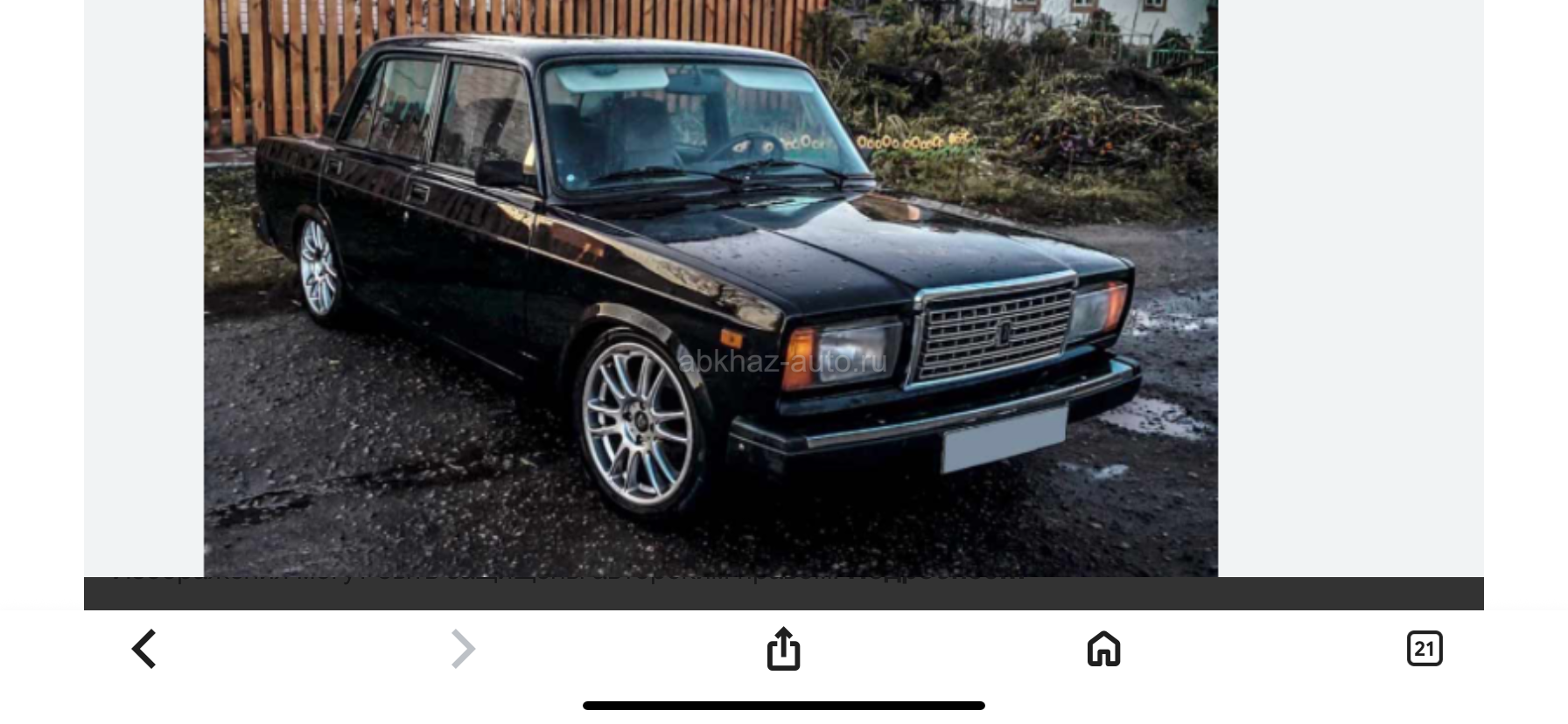Go forward to the next page
The width and height of the screenshot is (1568, 724).
point(463,650)
